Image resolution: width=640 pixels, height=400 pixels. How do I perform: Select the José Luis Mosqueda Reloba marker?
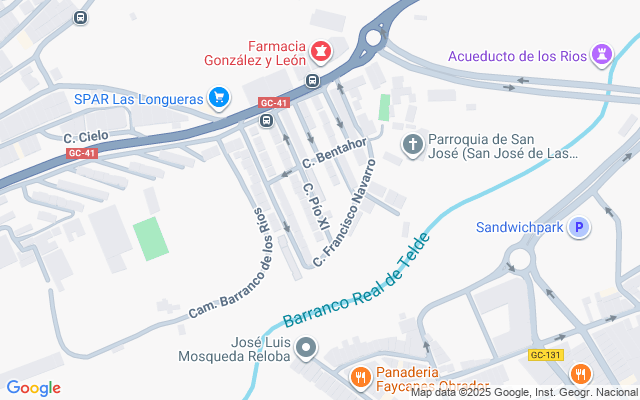[307, 348]
